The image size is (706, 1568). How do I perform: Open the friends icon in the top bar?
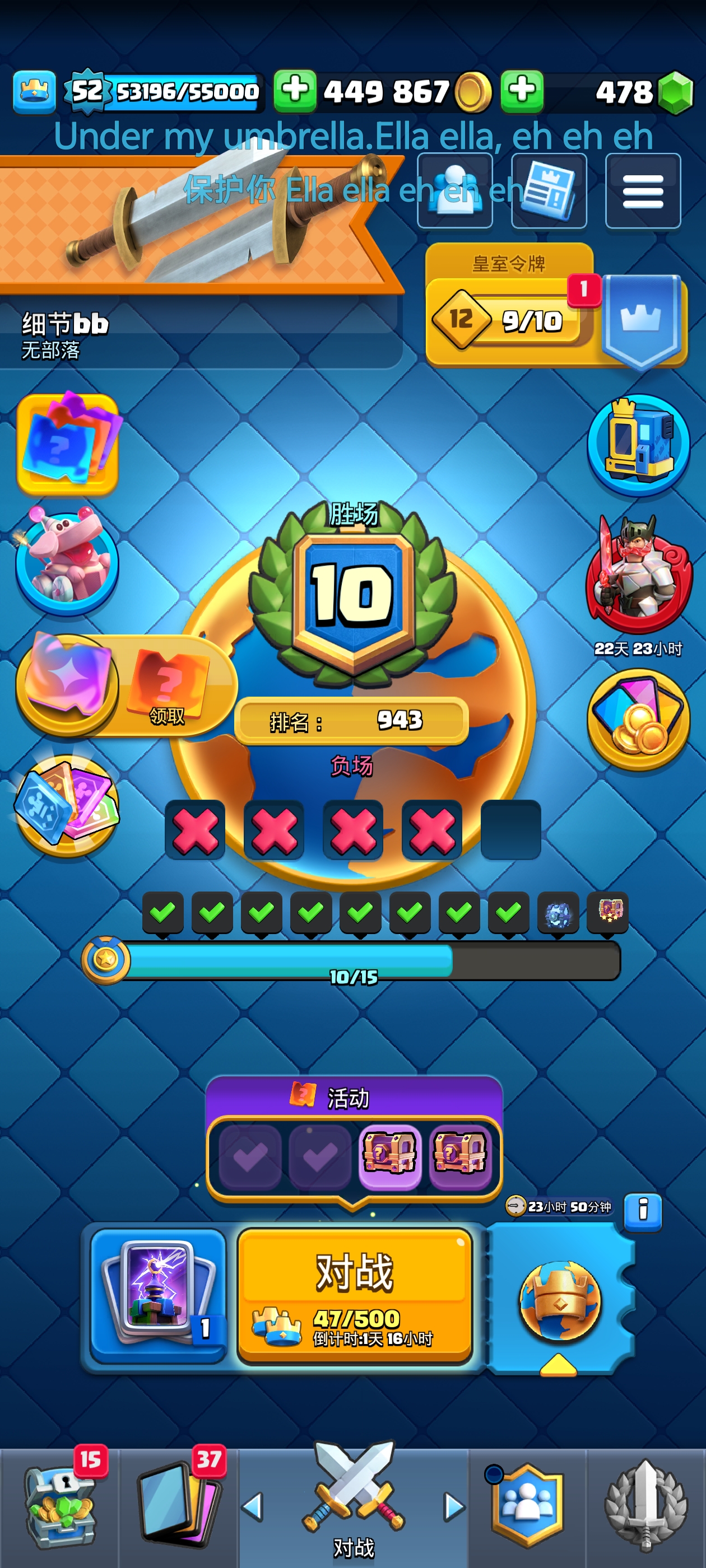(x=454, y=191)
